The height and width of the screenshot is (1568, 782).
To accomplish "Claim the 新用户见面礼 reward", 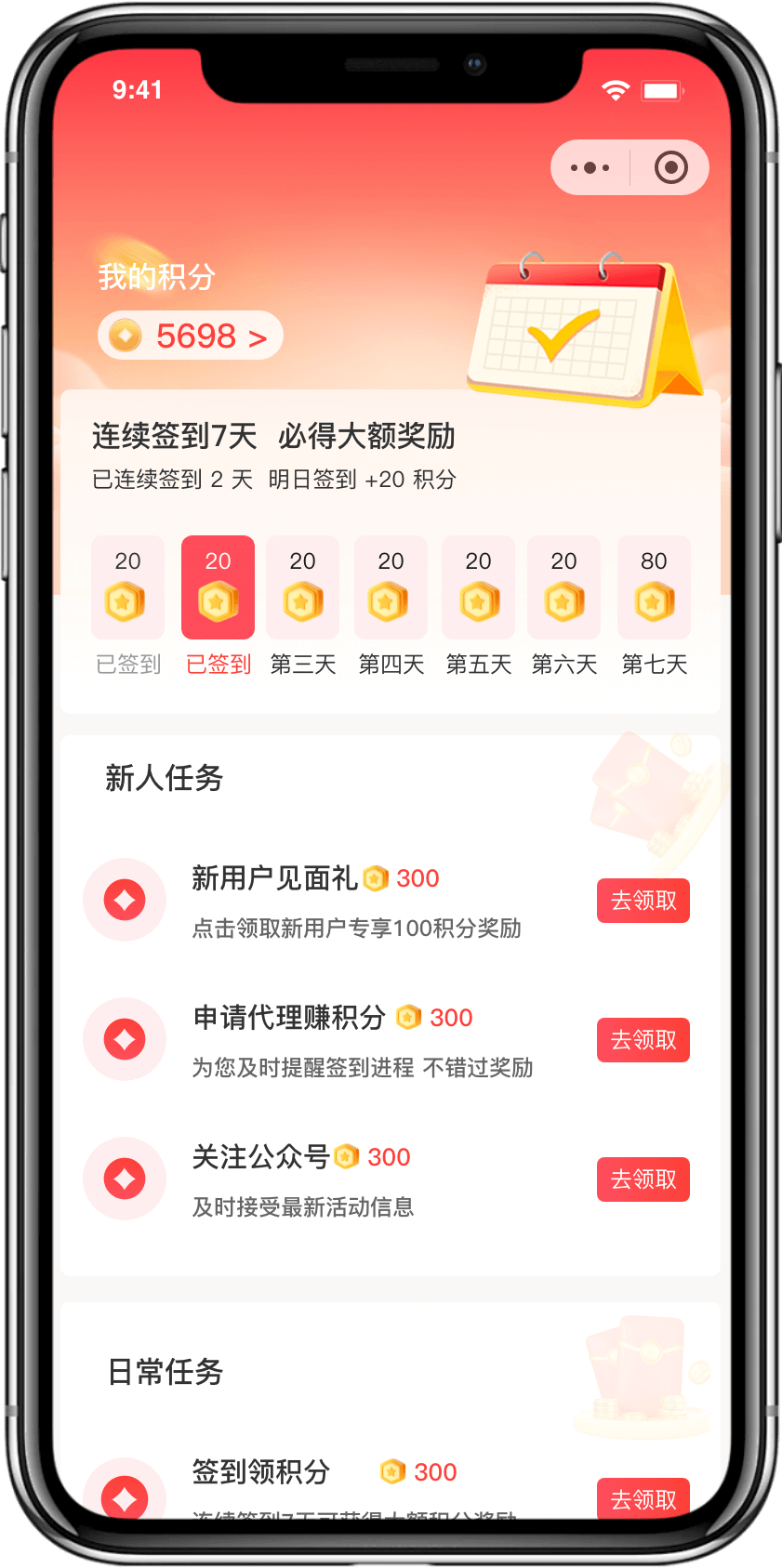I will click(643, 901).
